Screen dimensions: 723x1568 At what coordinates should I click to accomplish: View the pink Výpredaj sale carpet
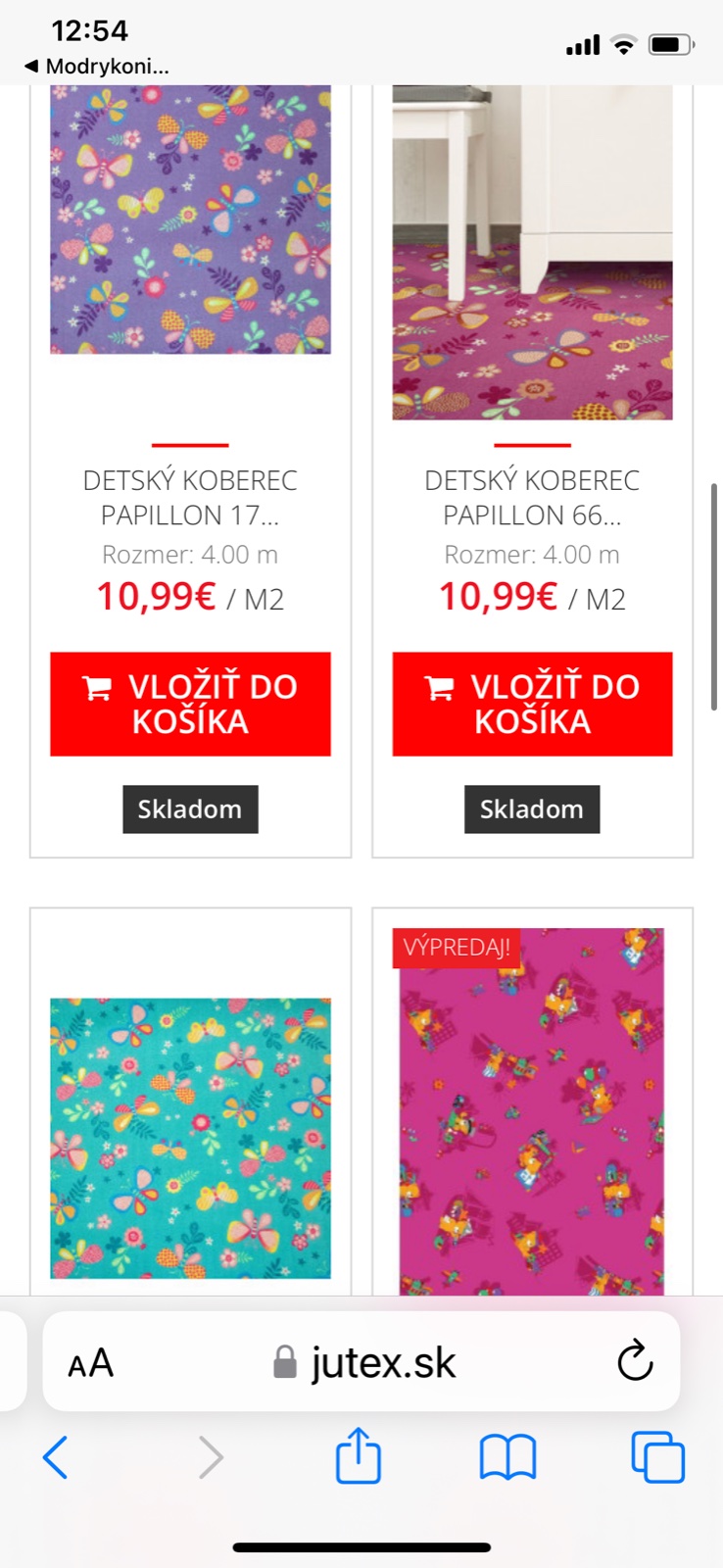click(532, 1112)
